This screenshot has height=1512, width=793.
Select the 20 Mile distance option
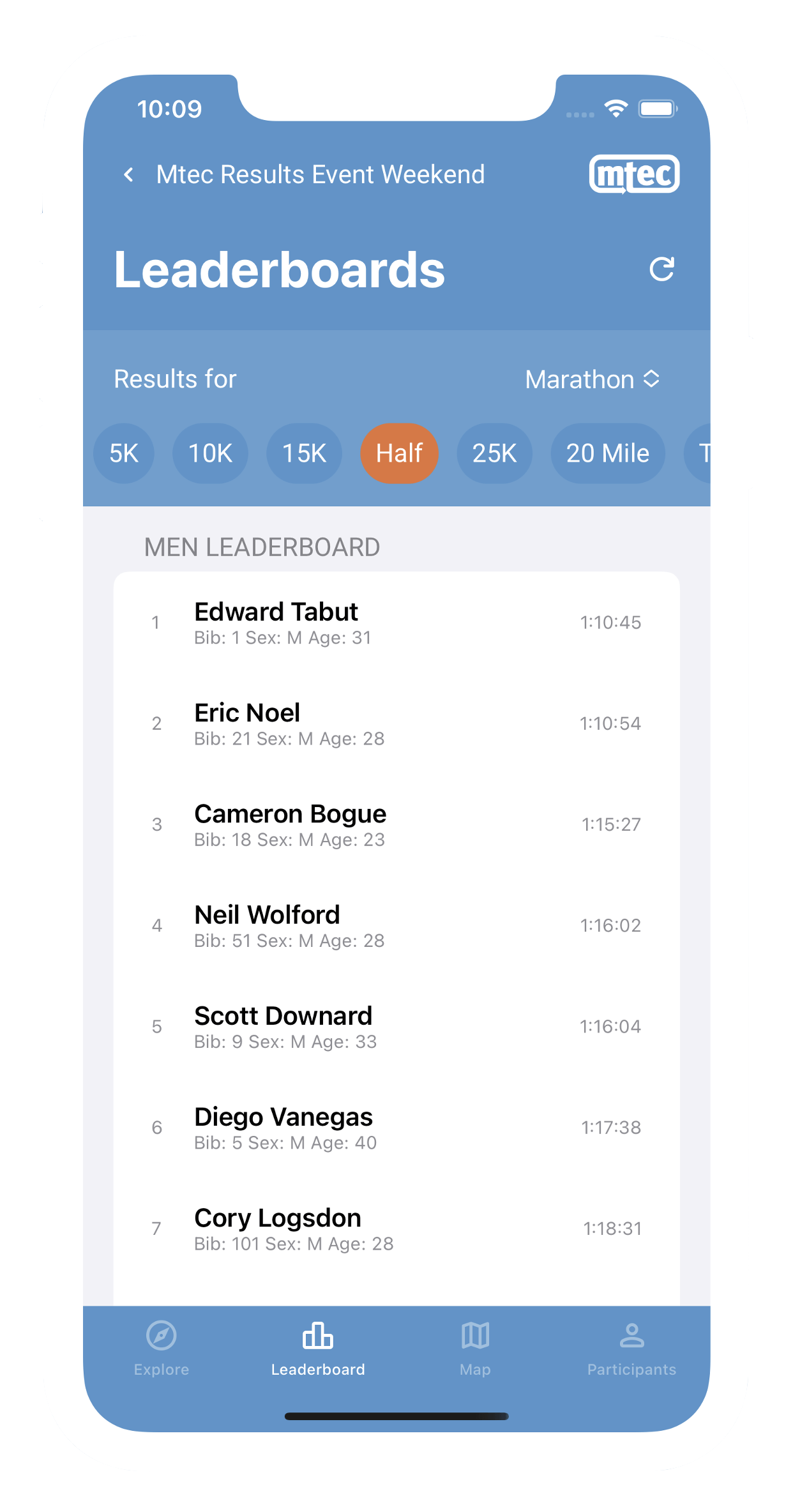pos(607,453)
